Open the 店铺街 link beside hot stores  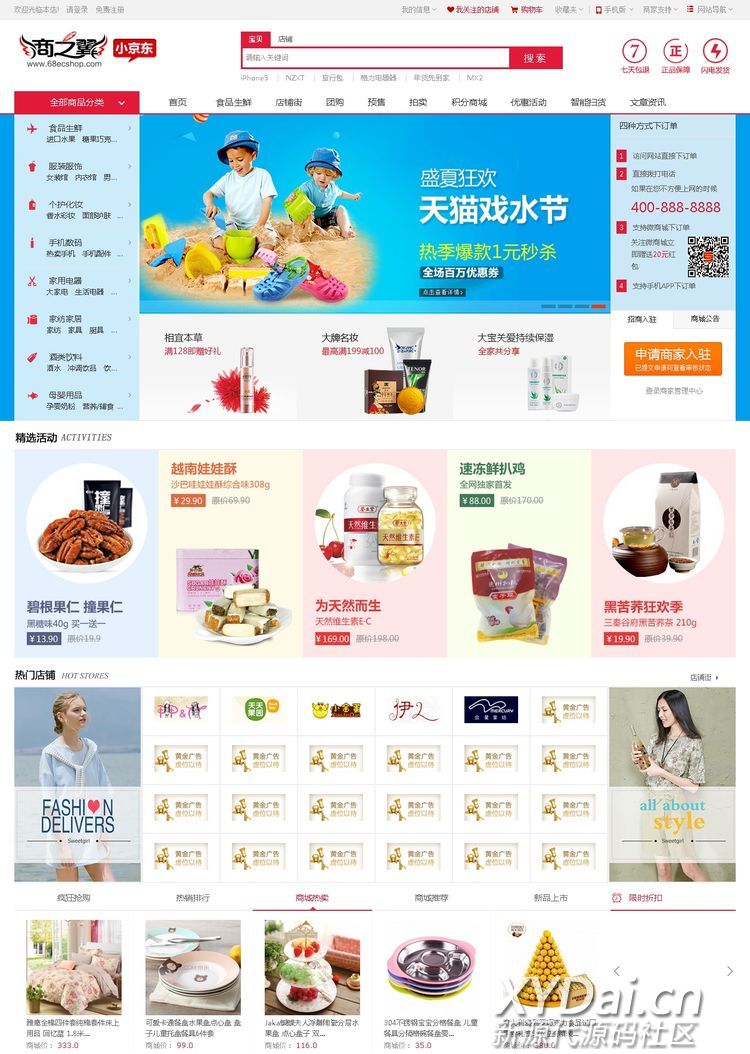(703, 677)
